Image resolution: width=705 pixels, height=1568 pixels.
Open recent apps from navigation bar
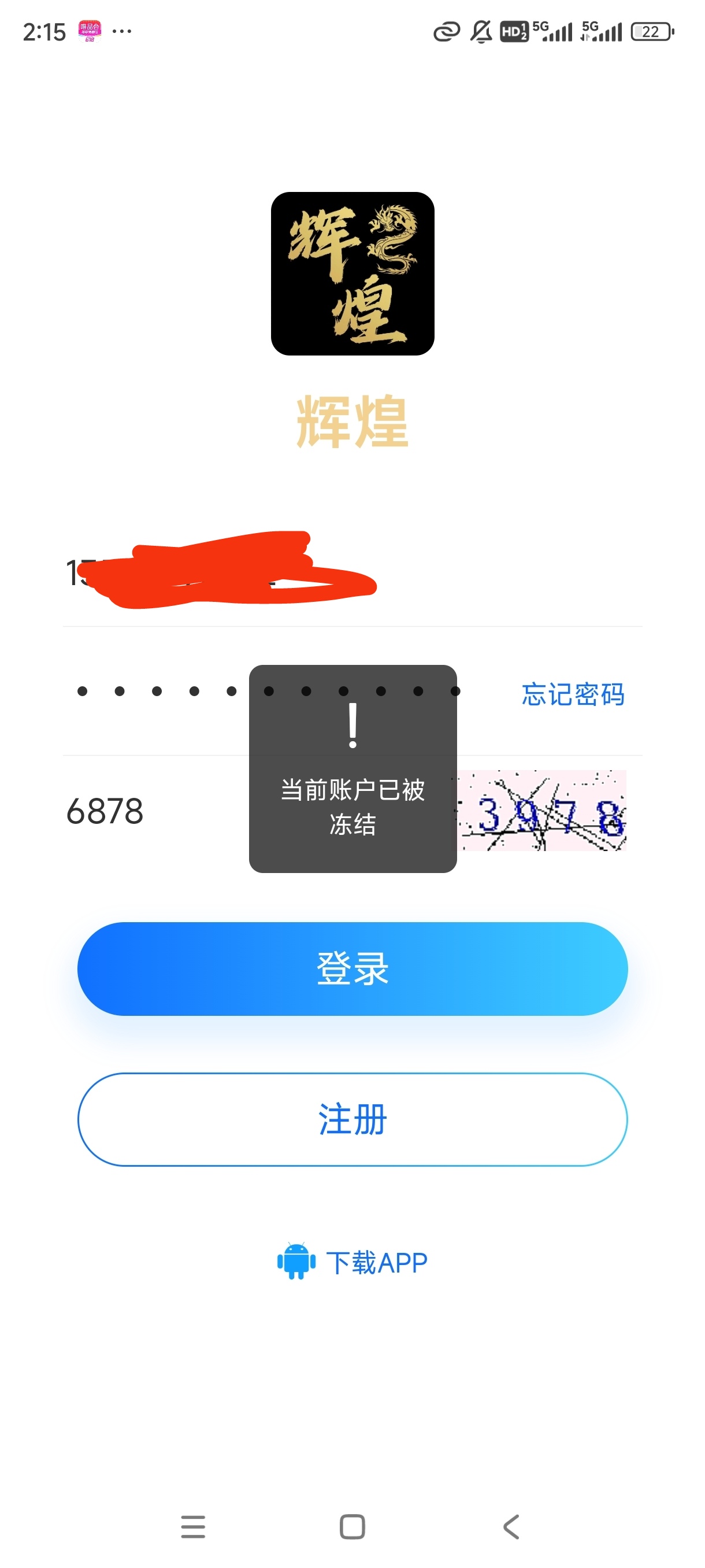point(193,1526)
